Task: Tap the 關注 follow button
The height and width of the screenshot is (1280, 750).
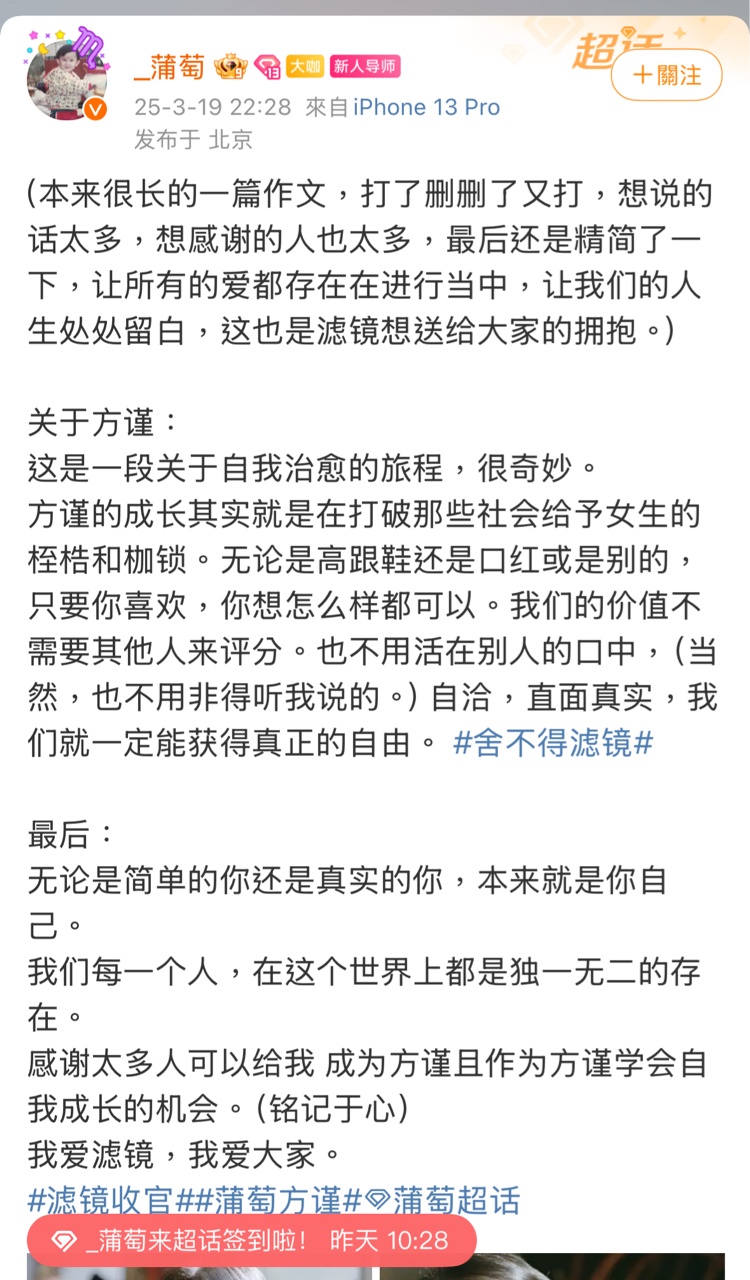Action: tap(666, 75)
